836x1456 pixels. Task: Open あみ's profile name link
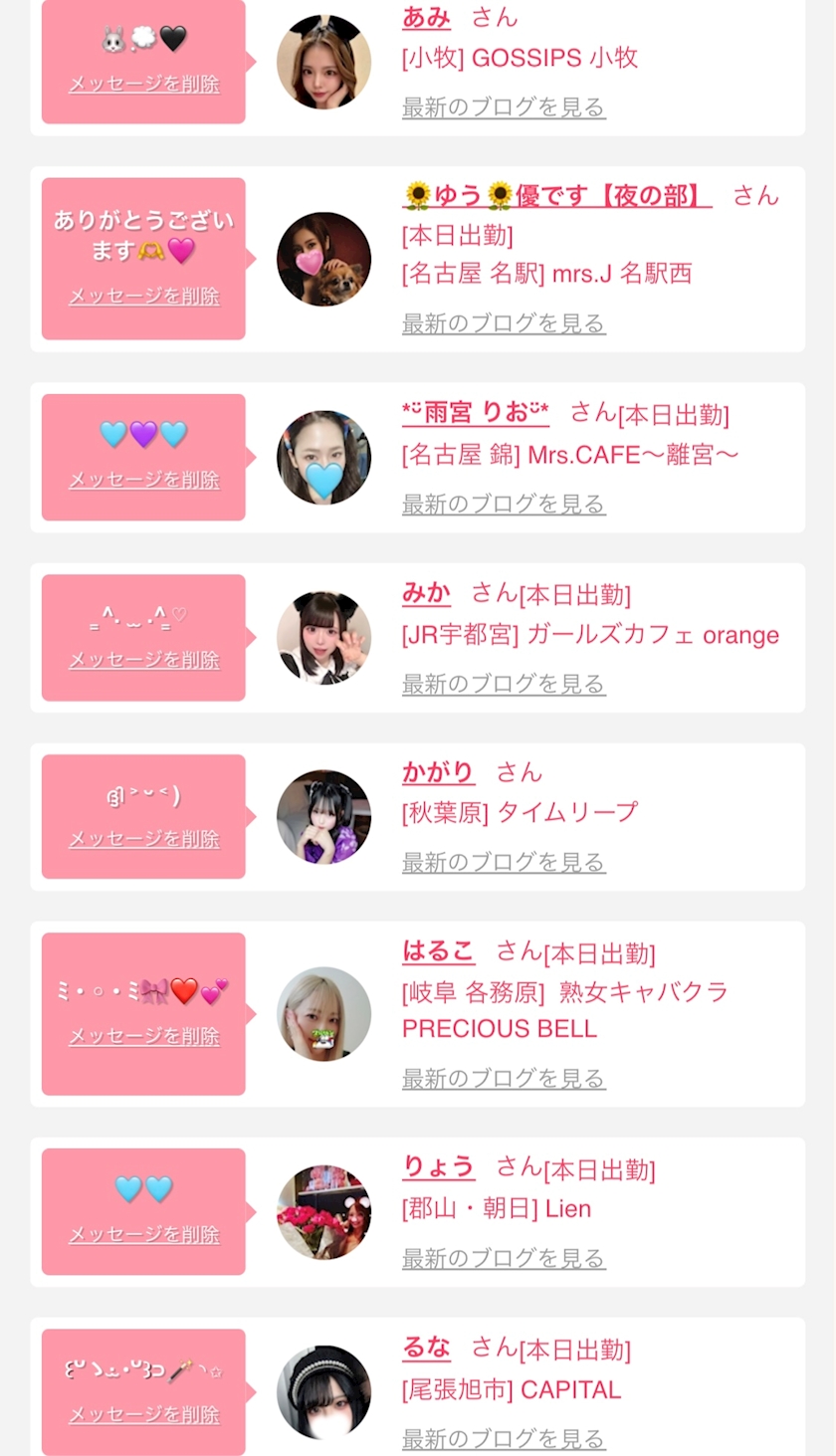426,17
